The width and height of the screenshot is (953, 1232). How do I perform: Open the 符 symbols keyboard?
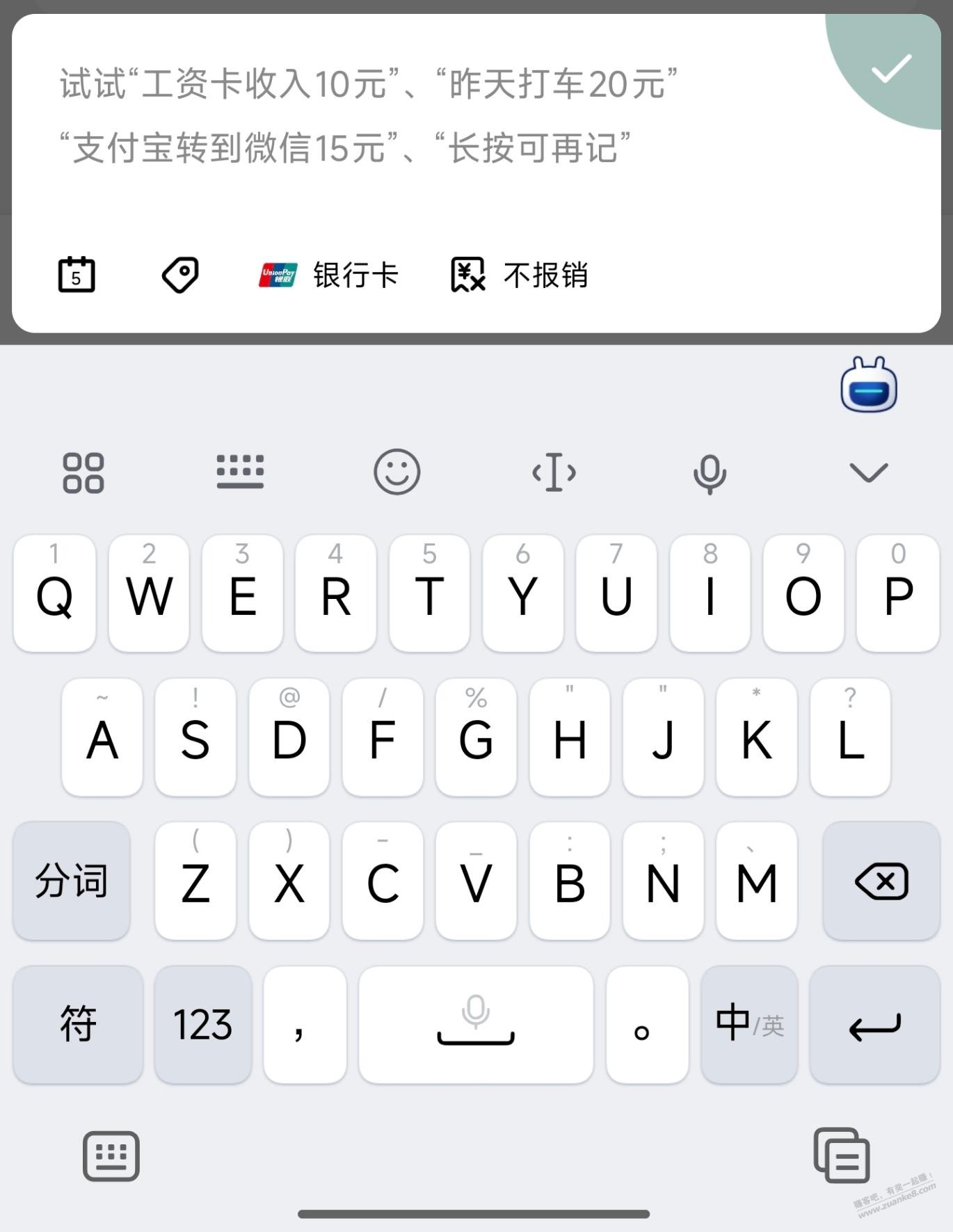tap(77, 1024)
